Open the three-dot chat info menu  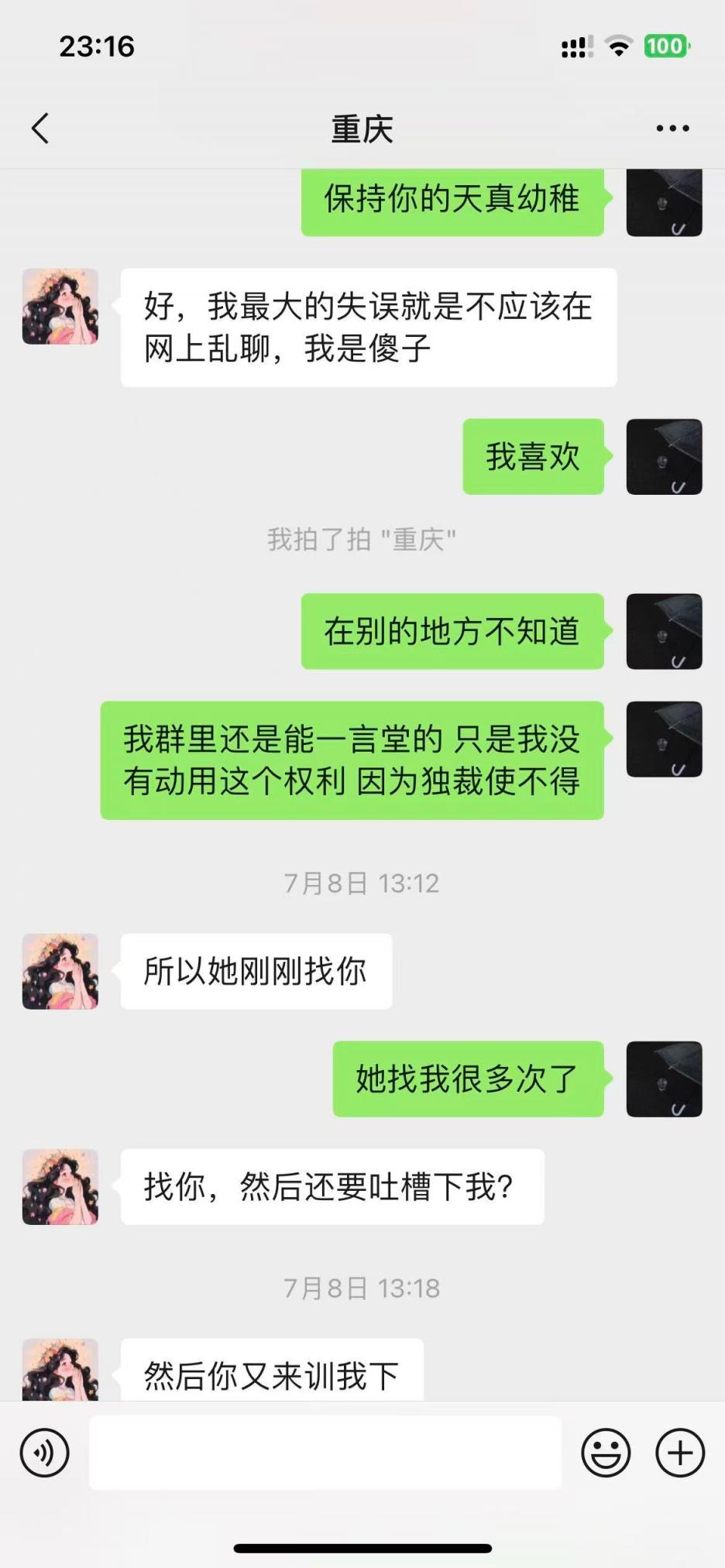point(672,129)
